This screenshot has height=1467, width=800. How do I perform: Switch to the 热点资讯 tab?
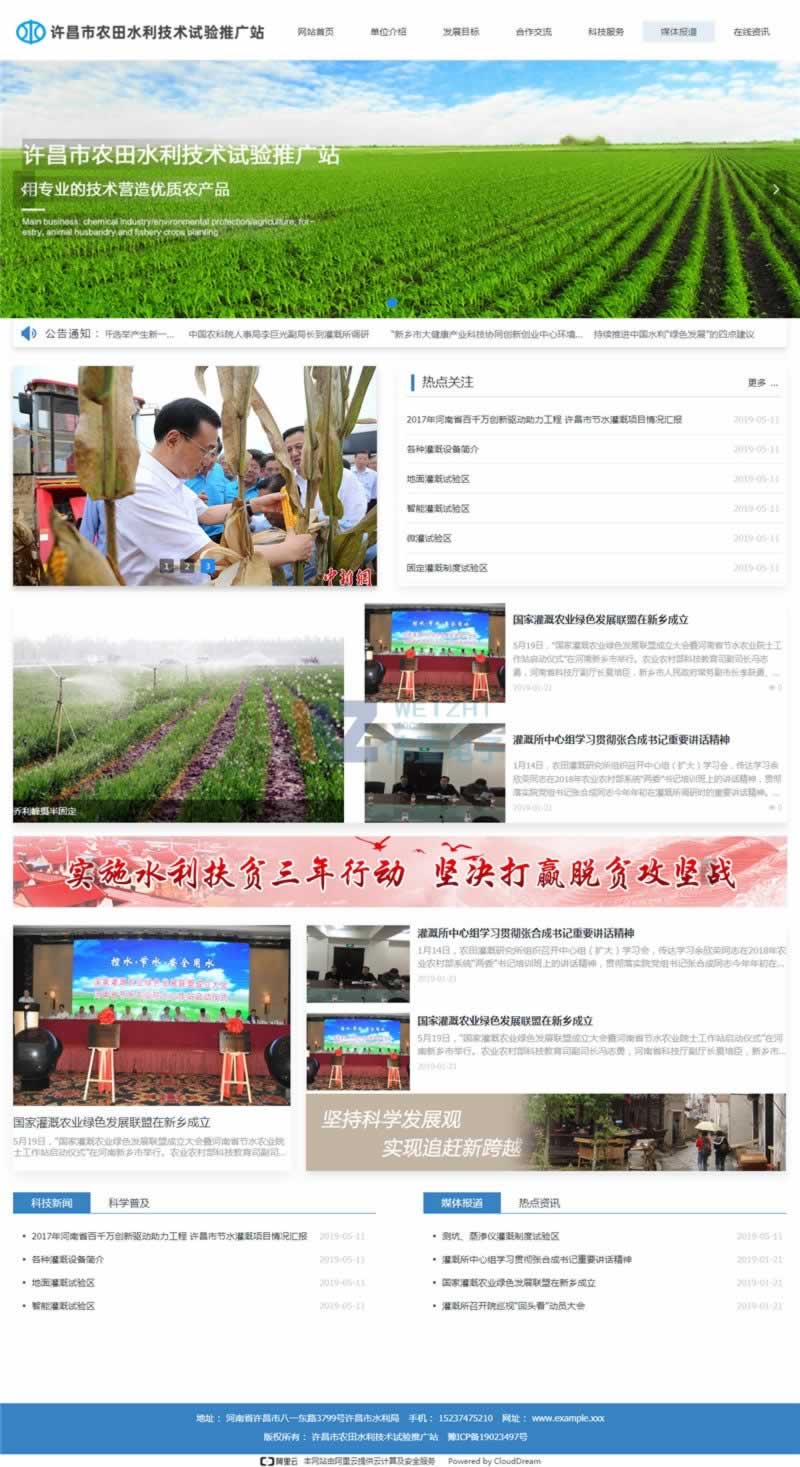(539, 1202)
